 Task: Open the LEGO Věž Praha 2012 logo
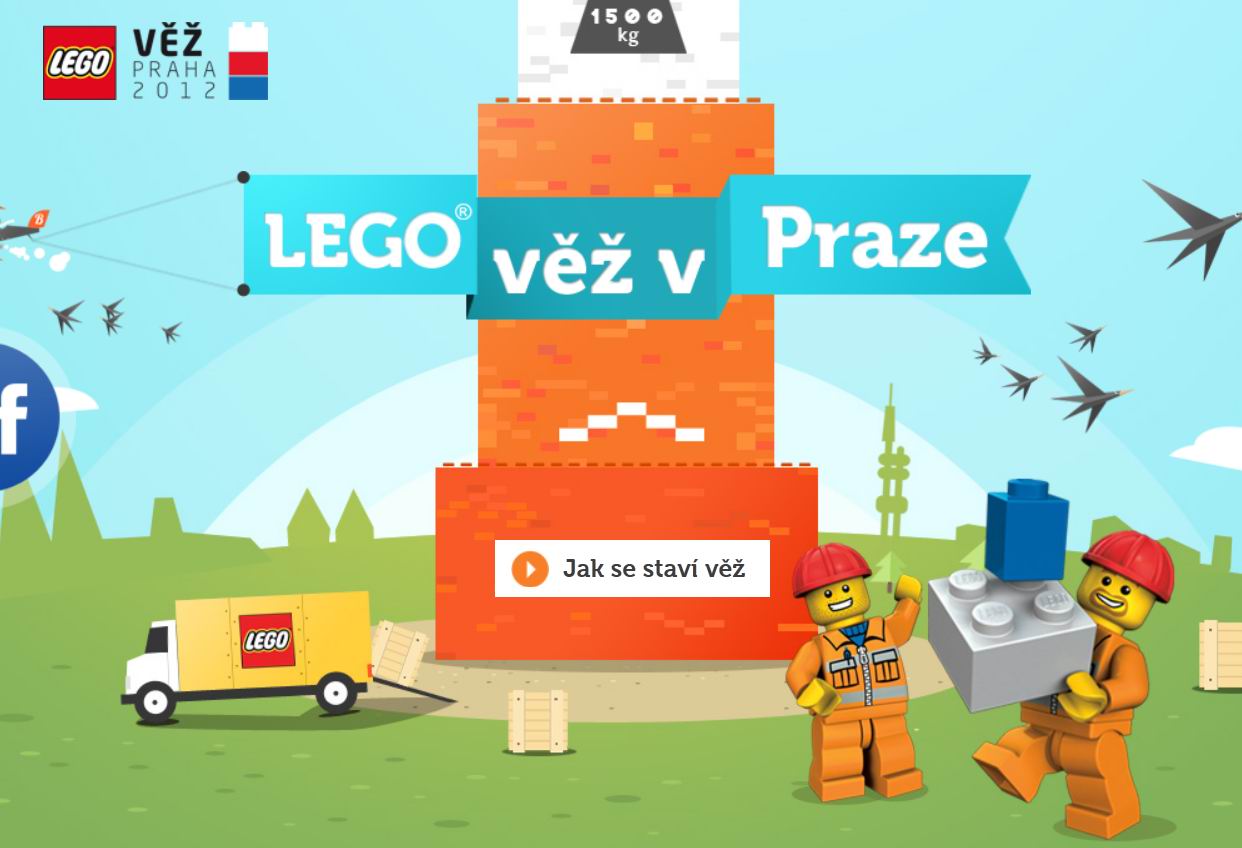[155, 62]
